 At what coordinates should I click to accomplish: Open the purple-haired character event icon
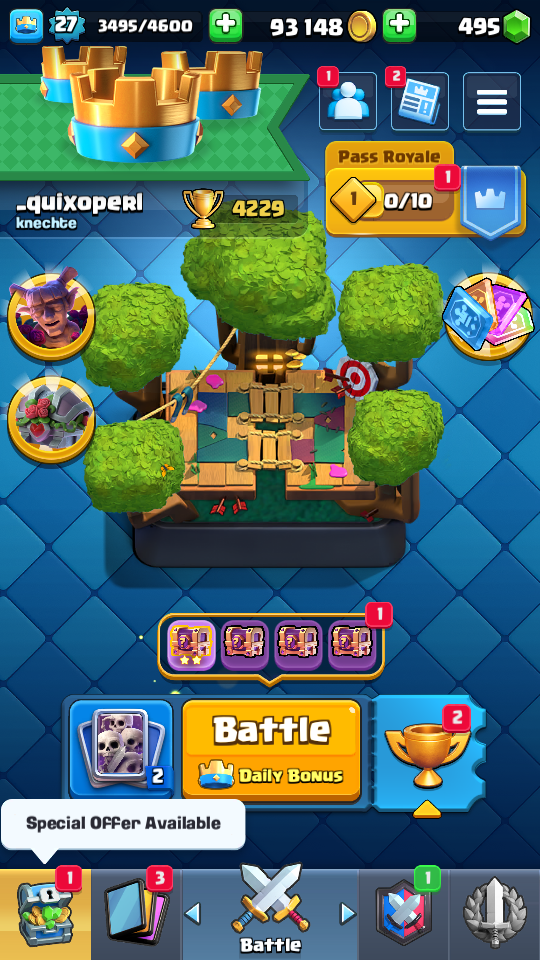click(x=51, y=313)
